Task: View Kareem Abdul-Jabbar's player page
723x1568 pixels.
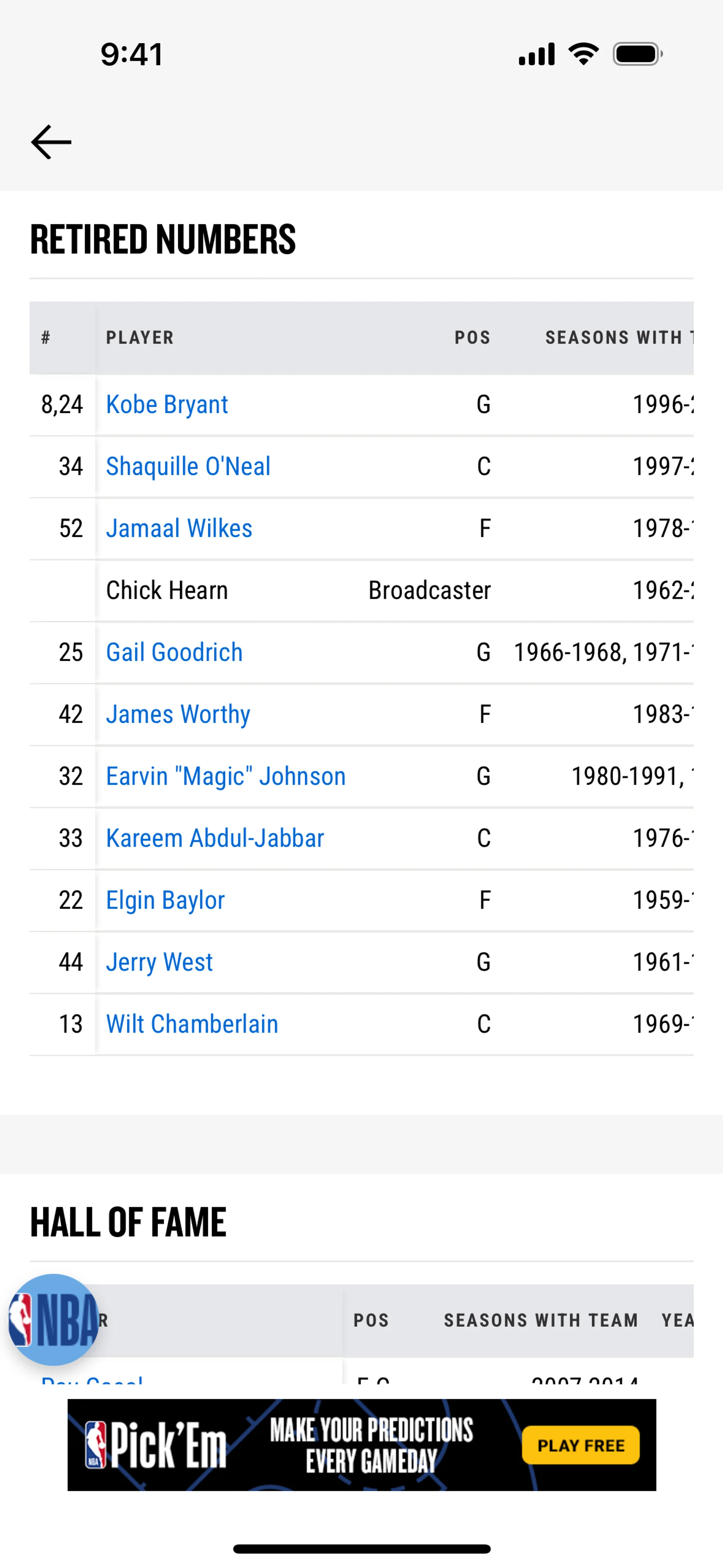Action: [215, 839]
